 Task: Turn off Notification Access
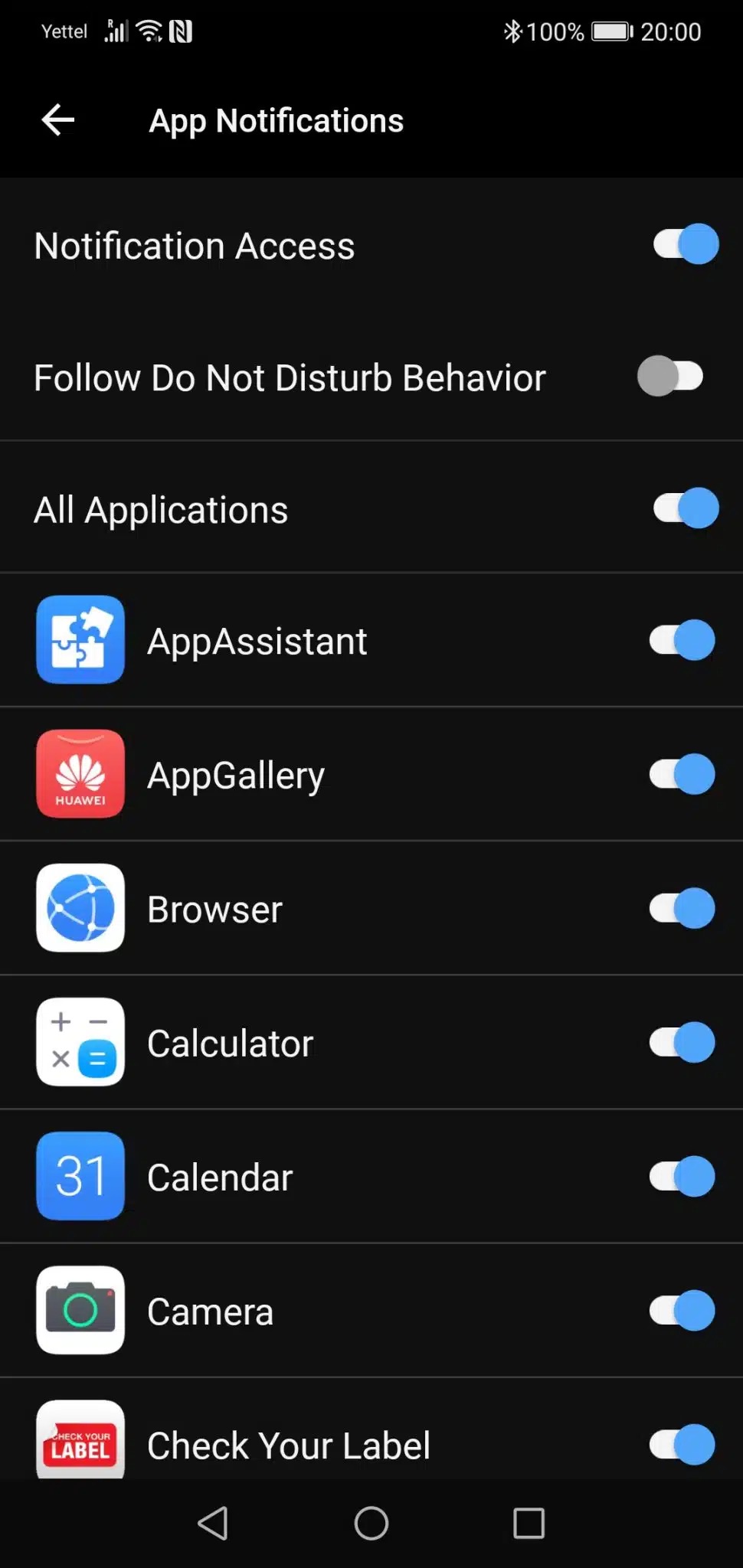[x=686, y=244]
